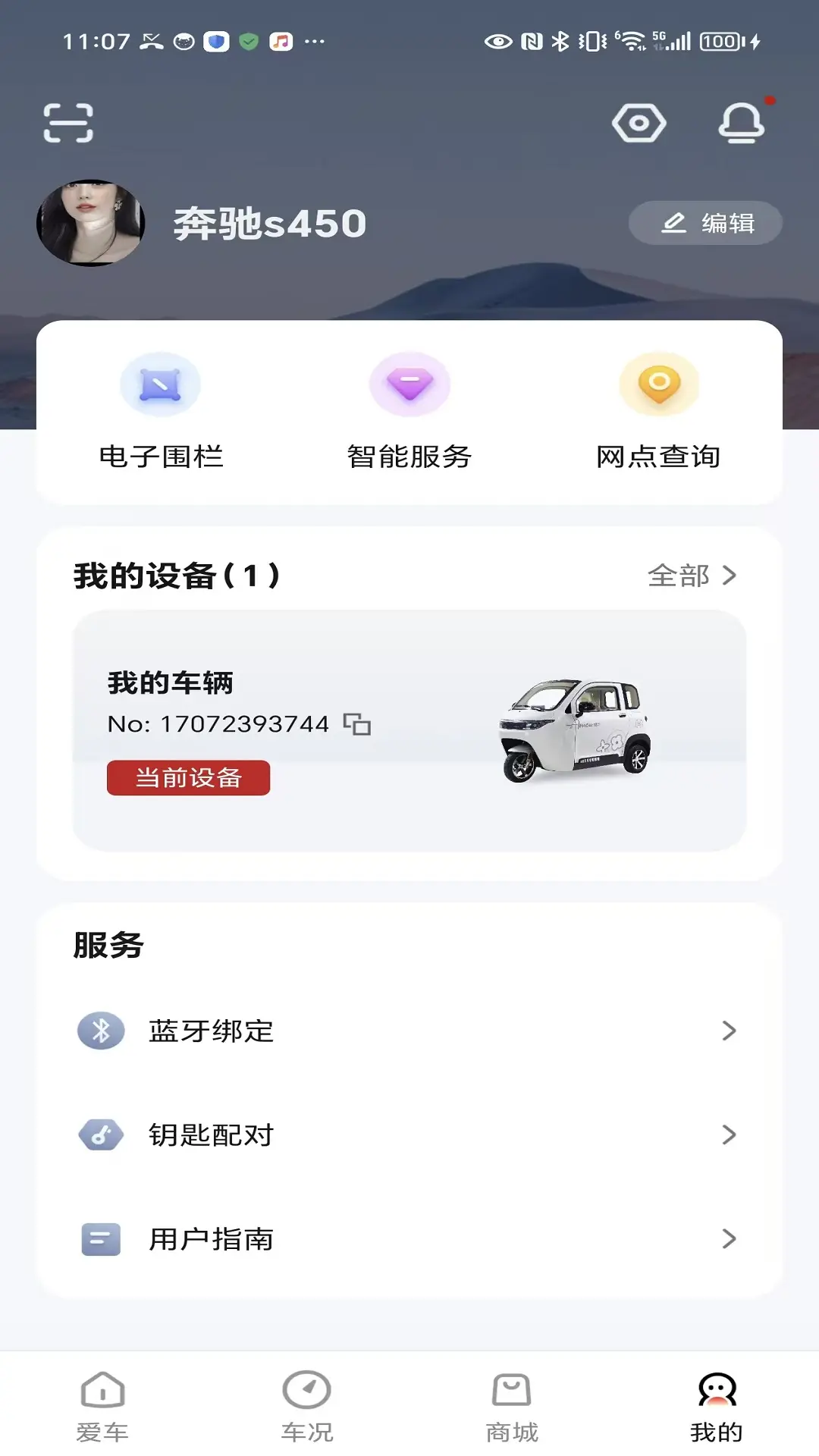Open 蓝牙绑定 Bluetooth binding
This screenshot has height=1456, width=819.
tap(409, 1031)
